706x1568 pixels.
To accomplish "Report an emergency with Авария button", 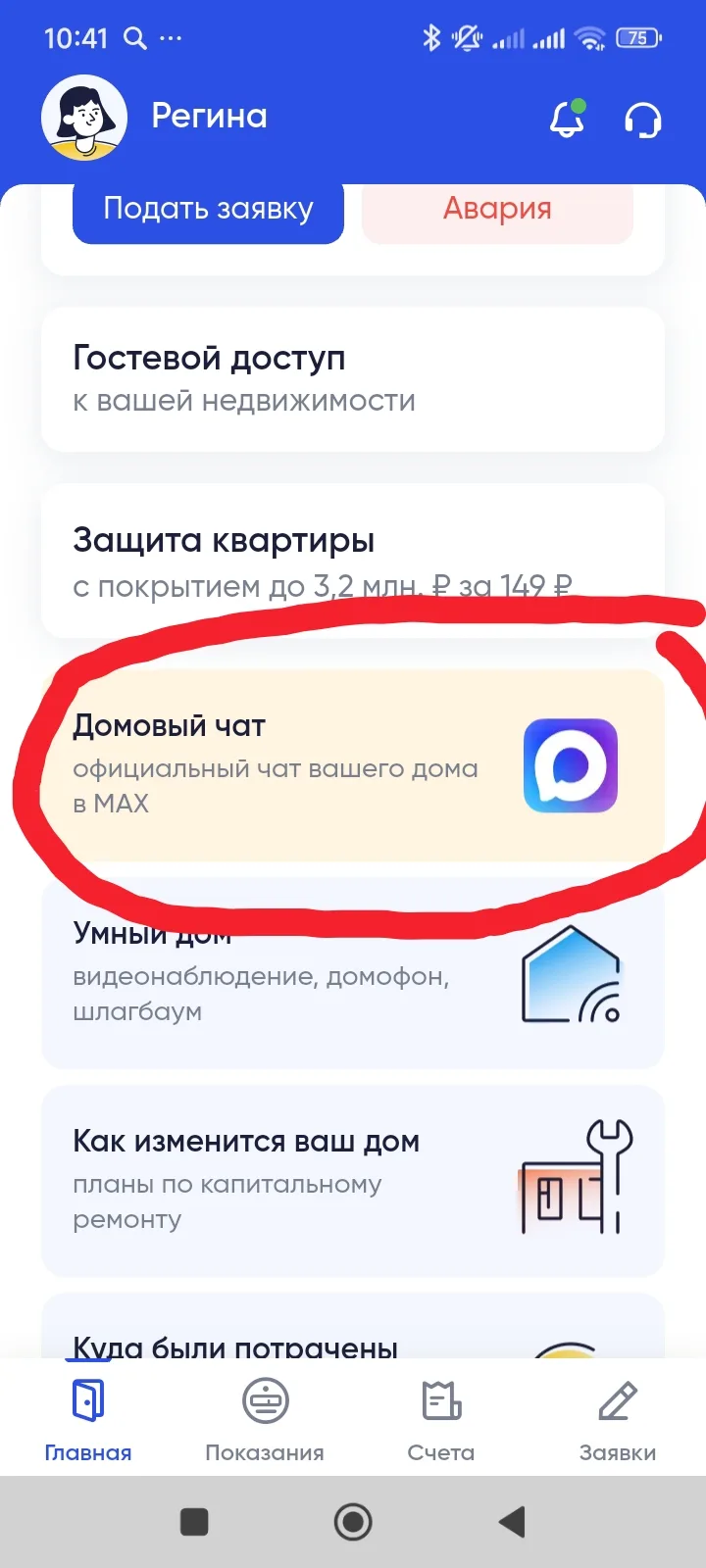I will click(498, 209).
